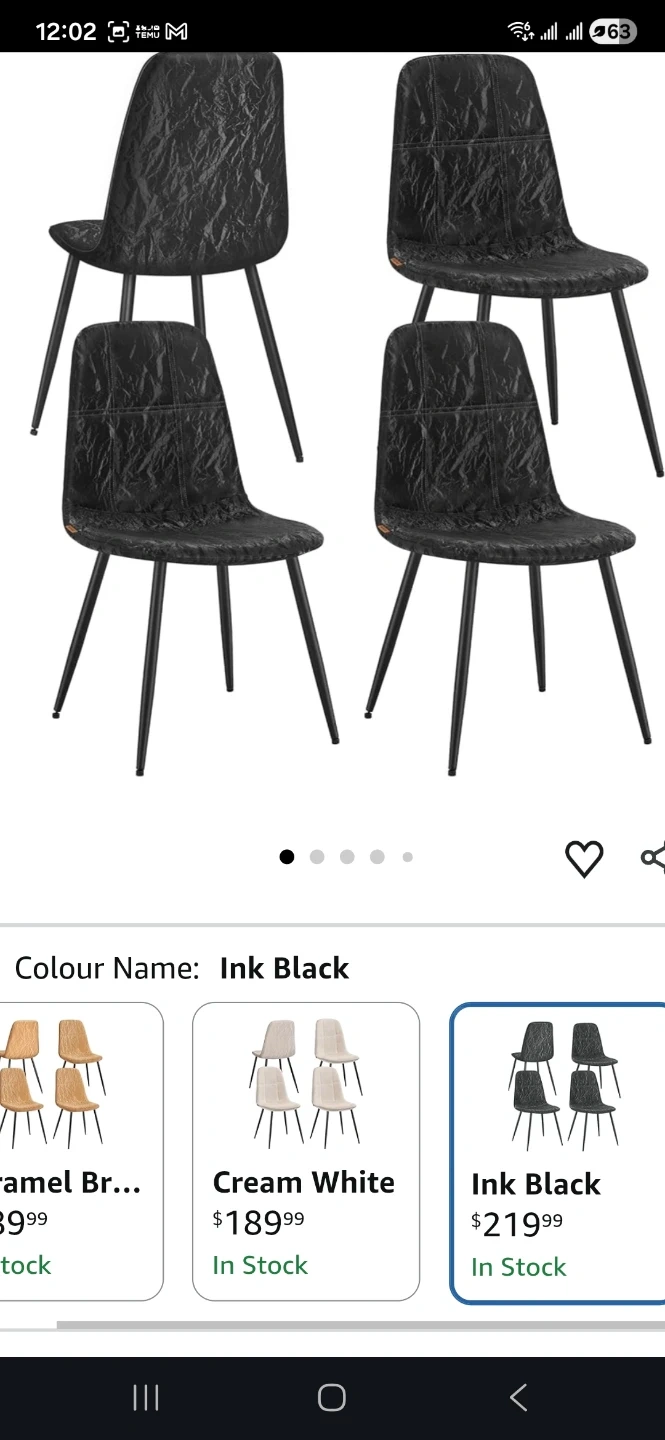The height and width of the screenshot is (1440, 665).
Task: Add the chairs to your wish list
Action: [x=584, y=858]
